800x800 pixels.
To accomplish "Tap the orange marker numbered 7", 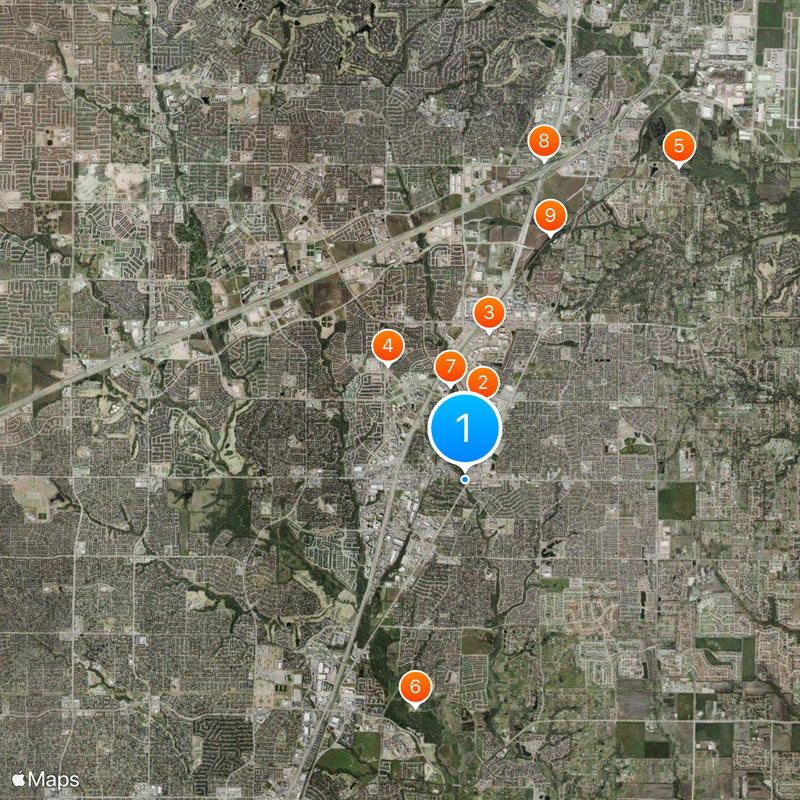I will 451,367.
